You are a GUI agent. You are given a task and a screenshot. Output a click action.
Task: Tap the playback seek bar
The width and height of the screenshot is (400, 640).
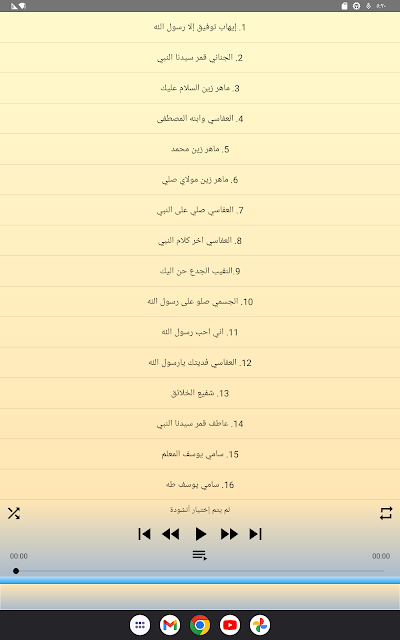[x=200, y=571]
